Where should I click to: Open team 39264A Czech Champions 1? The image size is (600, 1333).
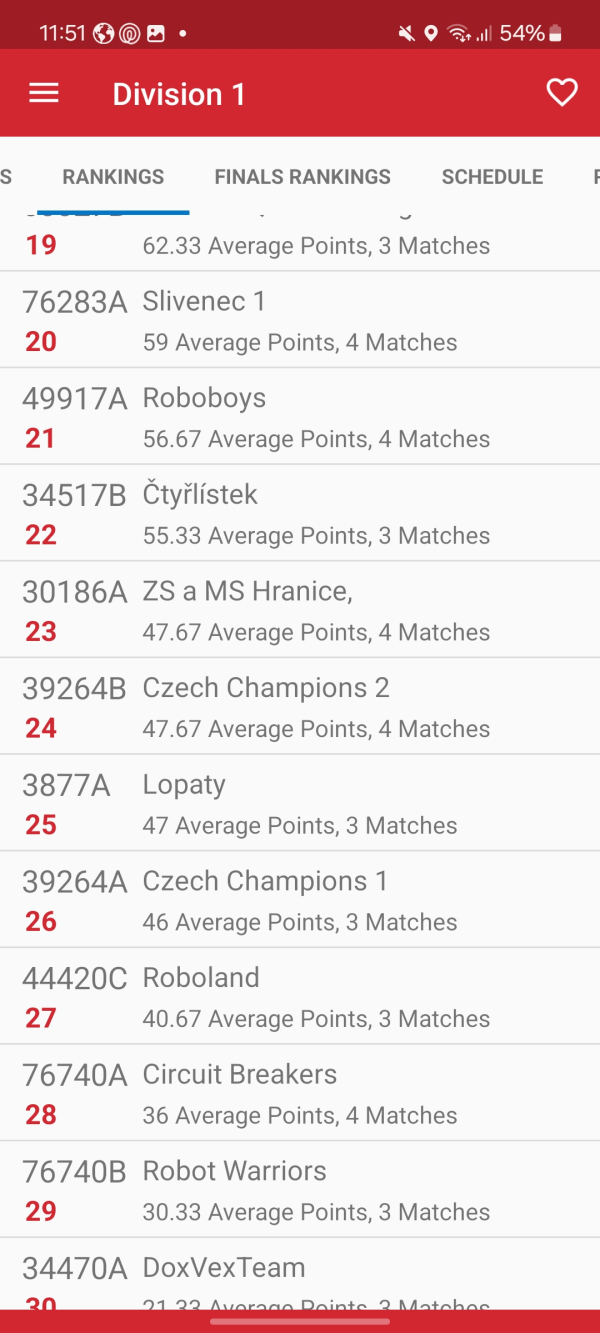pyautogui.click(x=300, y=900)
